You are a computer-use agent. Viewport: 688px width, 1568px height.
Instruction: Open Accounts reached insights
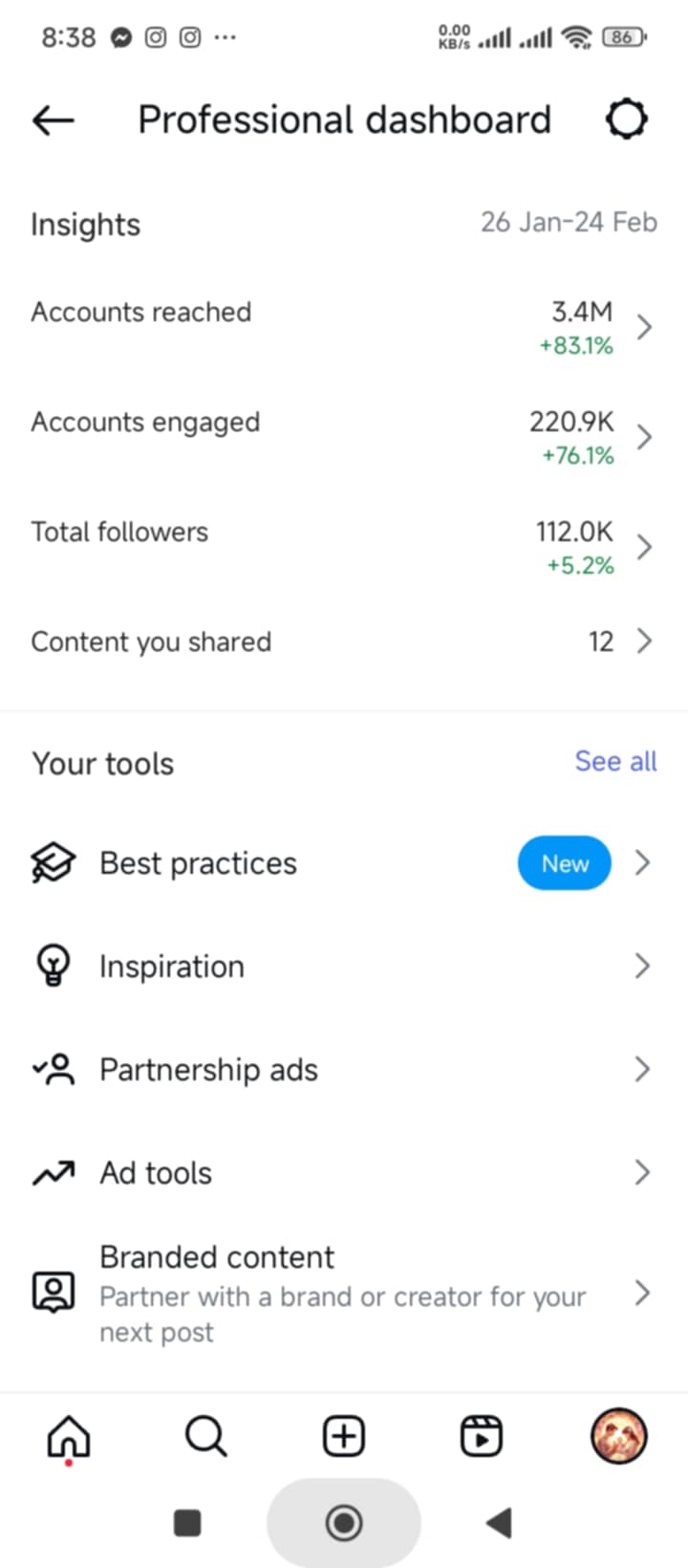tap(344, 328)
